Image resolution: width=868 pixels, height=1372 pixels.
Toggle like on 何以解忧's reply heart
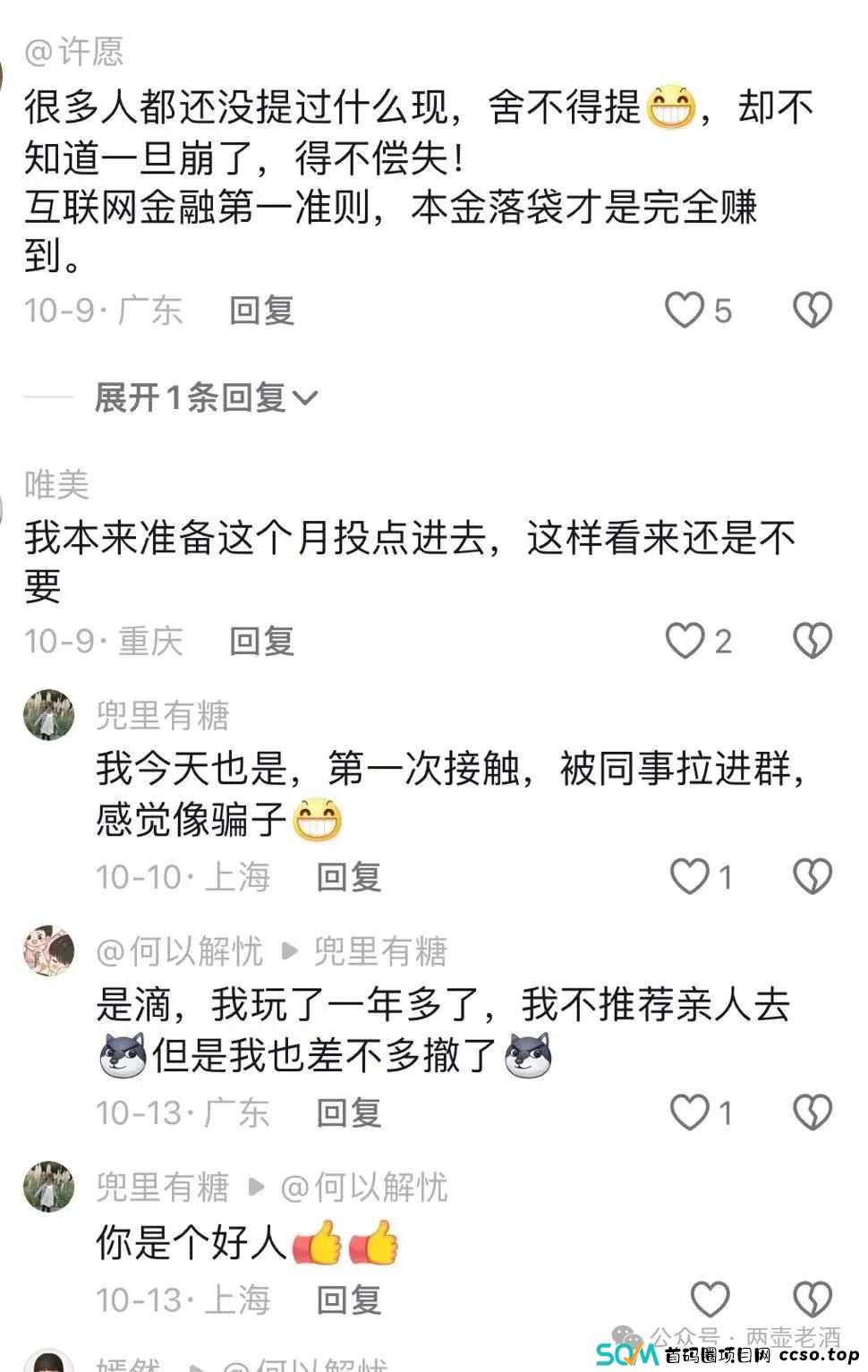689,1112
